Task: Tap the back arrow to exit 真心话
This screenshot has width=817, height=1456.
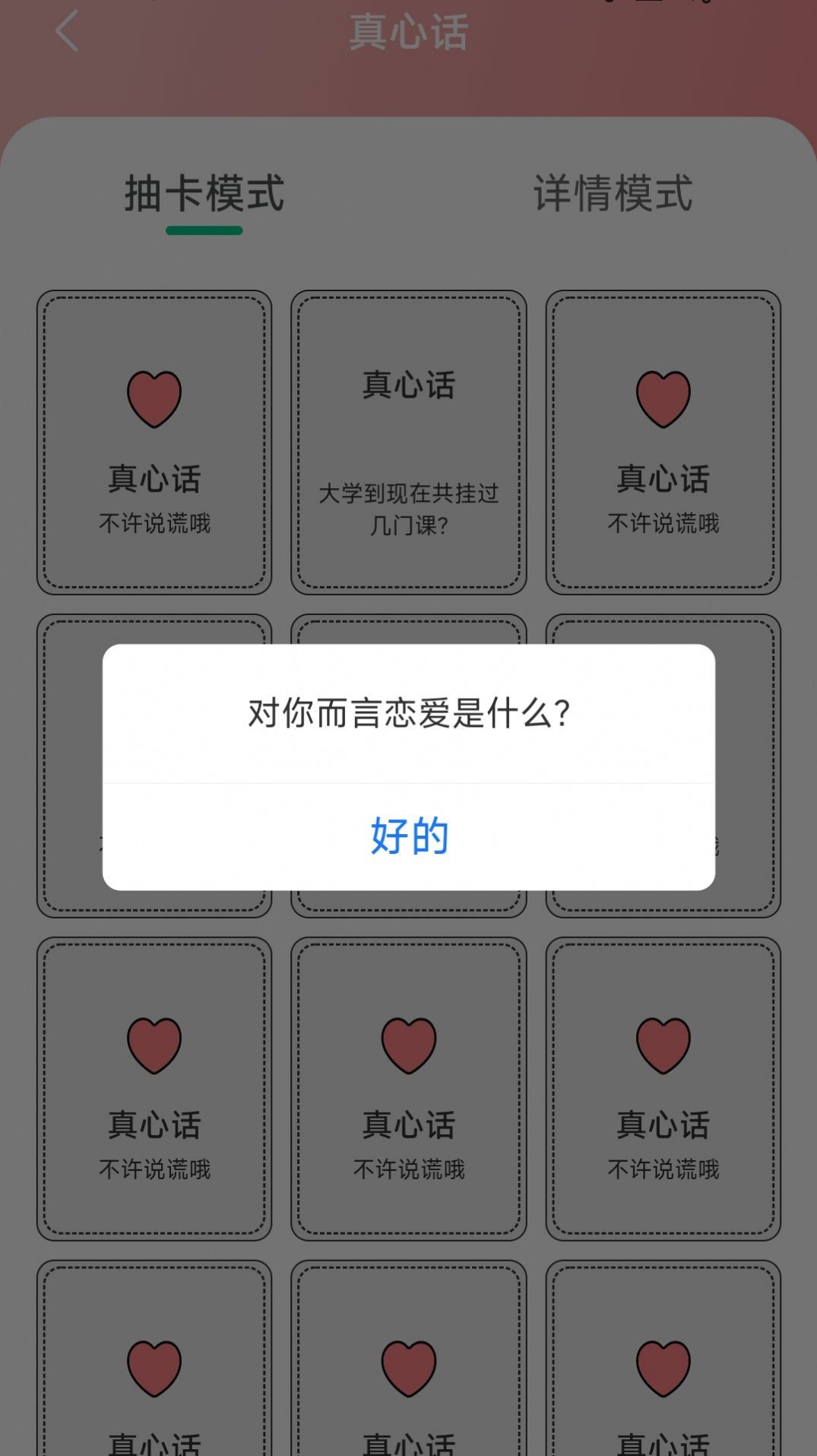Action: (x=67, y=32)
